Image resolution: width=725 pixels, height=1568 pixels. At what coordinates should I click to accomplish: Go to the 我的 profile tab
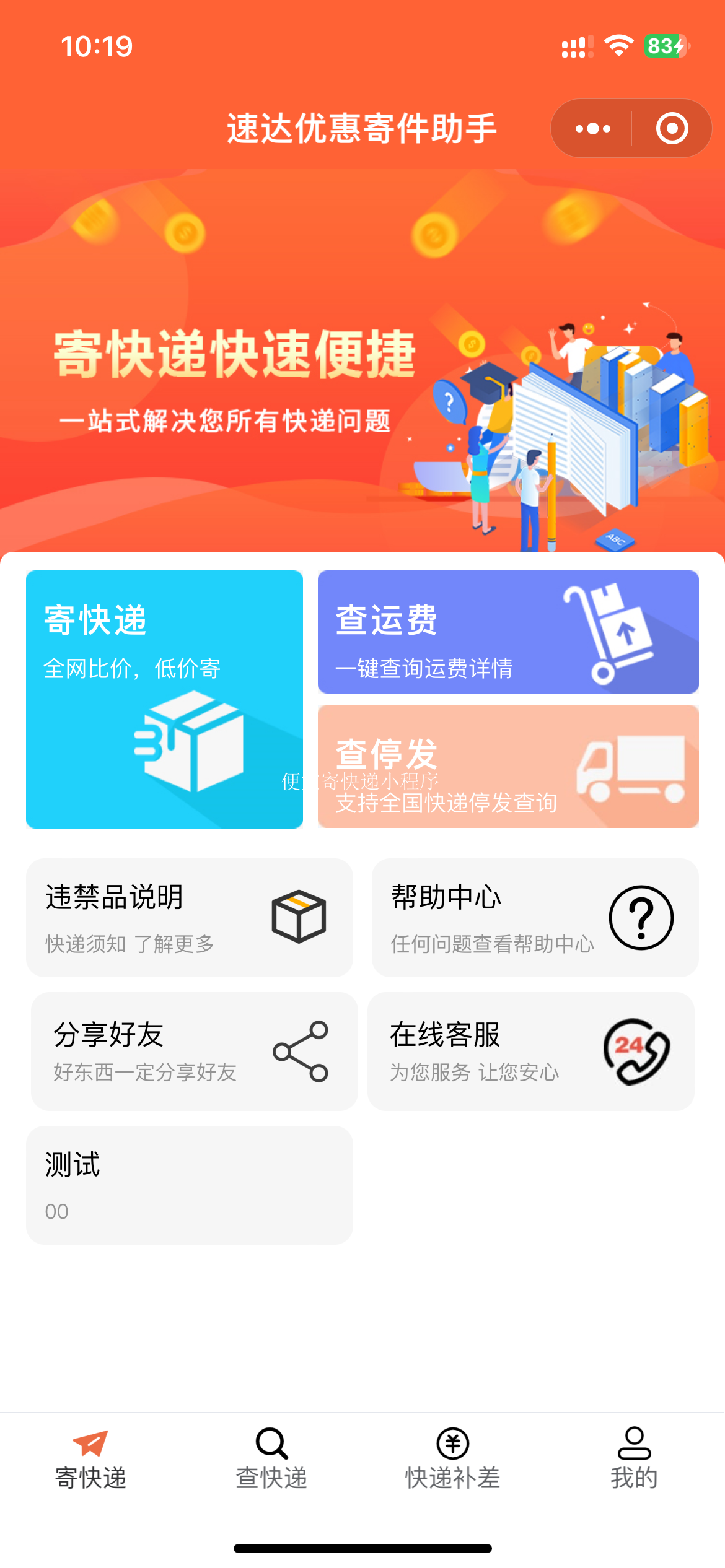pos(634,1458)
